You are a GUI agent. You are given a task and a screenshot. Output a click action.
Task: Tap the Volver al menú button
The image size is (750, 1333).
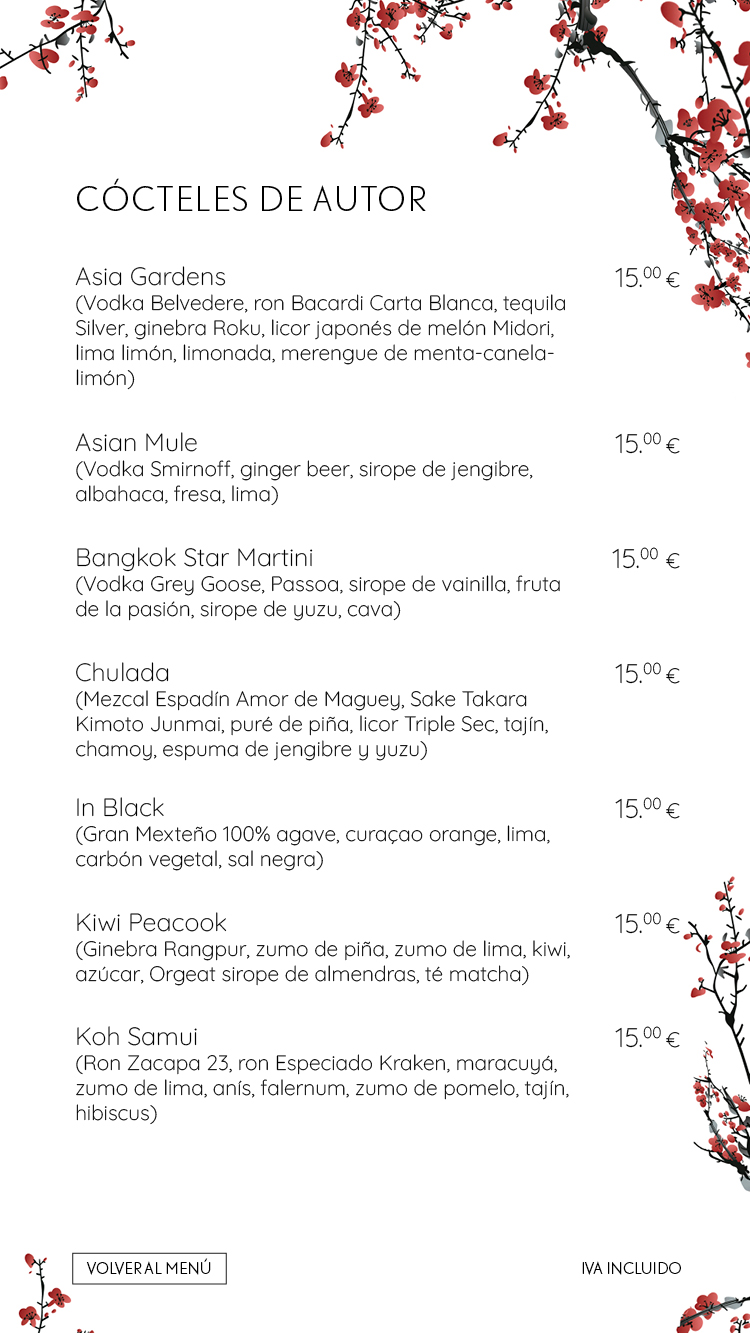point(149,1268)
